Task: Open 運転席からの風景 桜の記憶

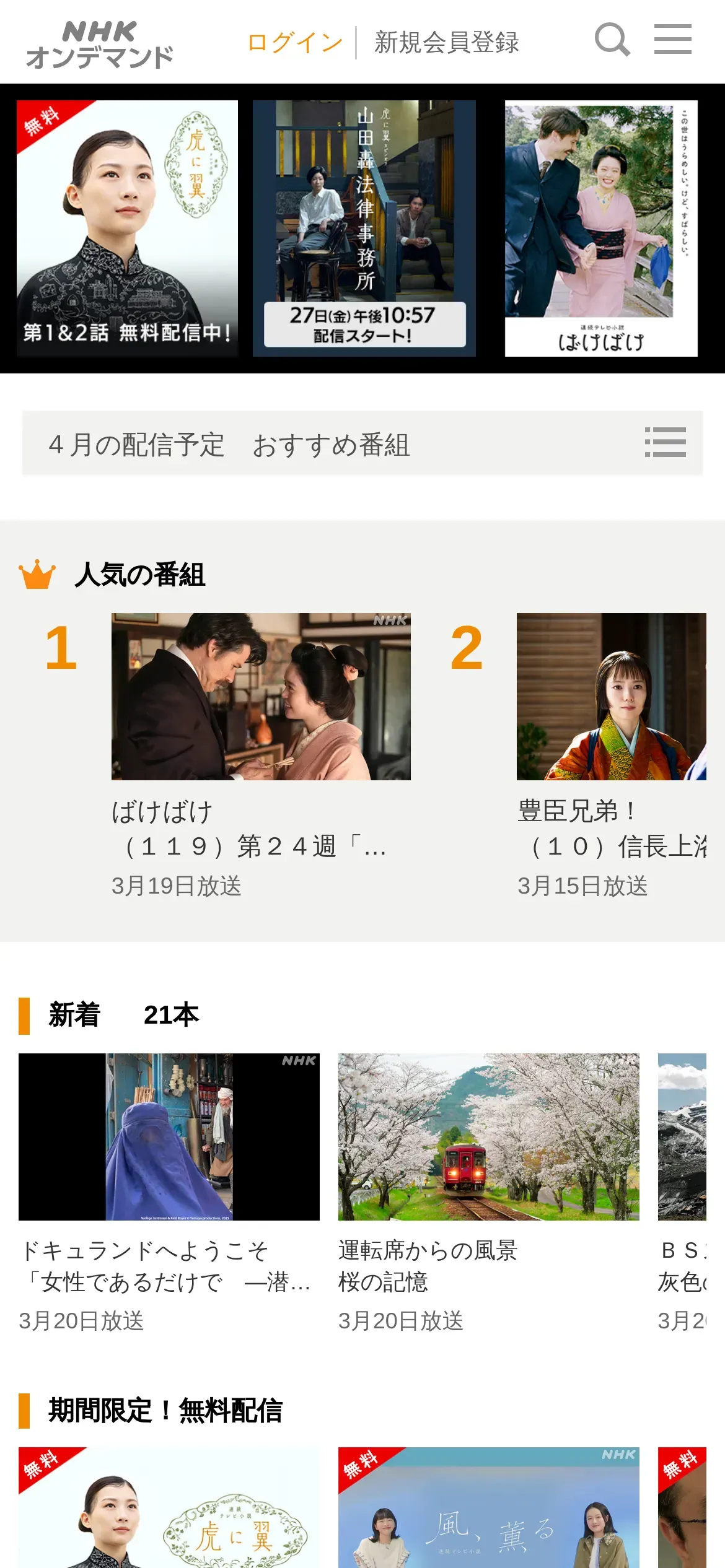Action: [x=488, y=1137]
